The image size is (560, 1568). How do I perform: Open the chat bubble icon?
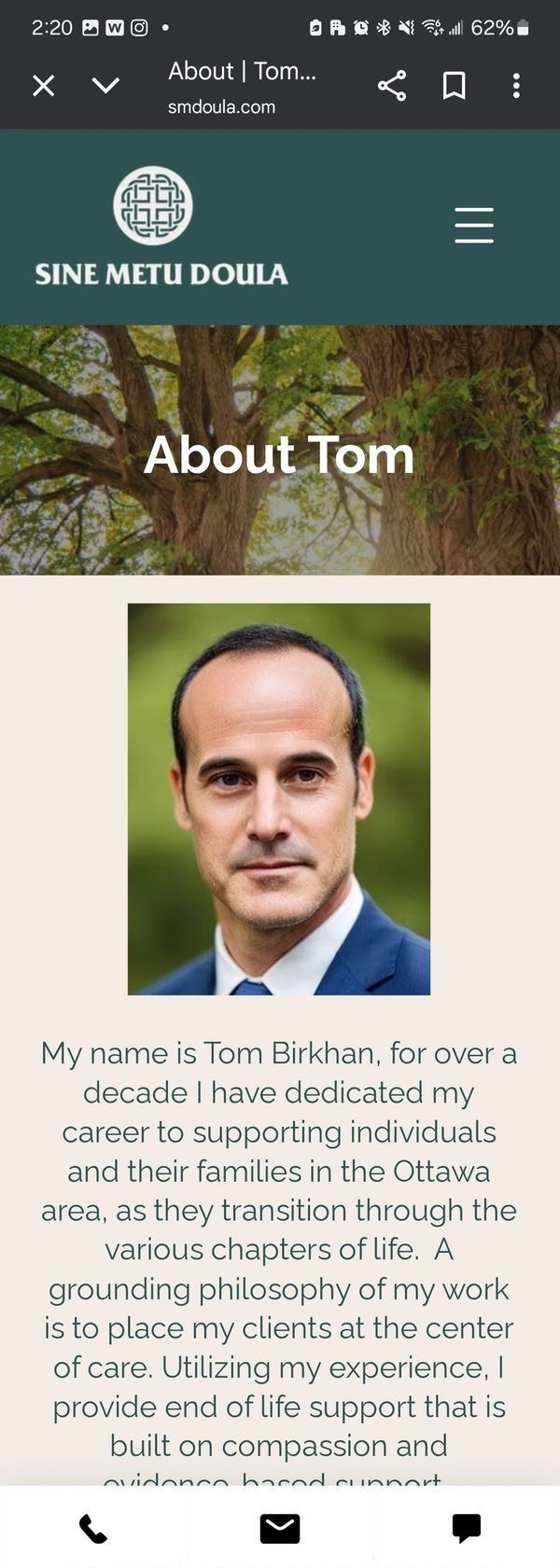pyautogui.click(x=466, y=1529)
